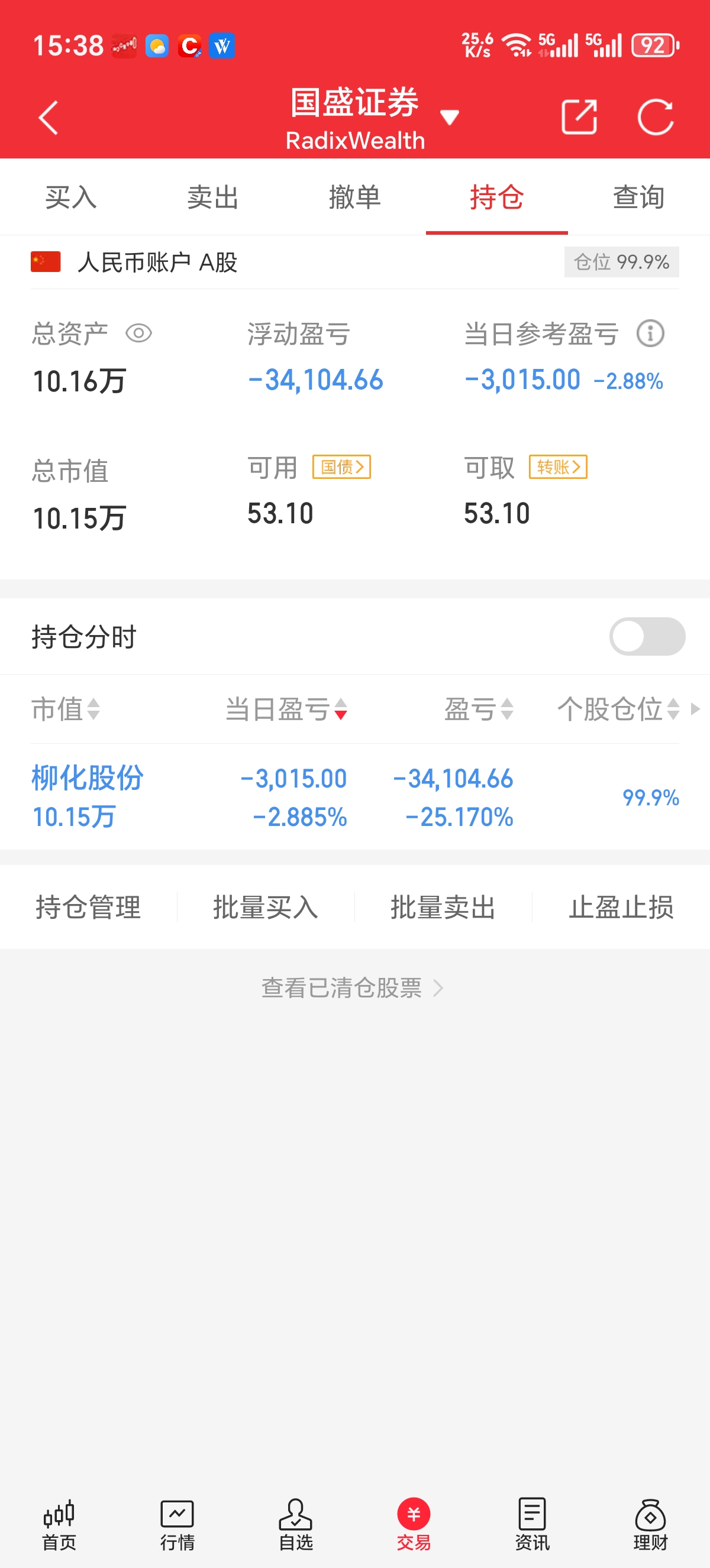Open the 查询 tab

click(x=638, y=197)
